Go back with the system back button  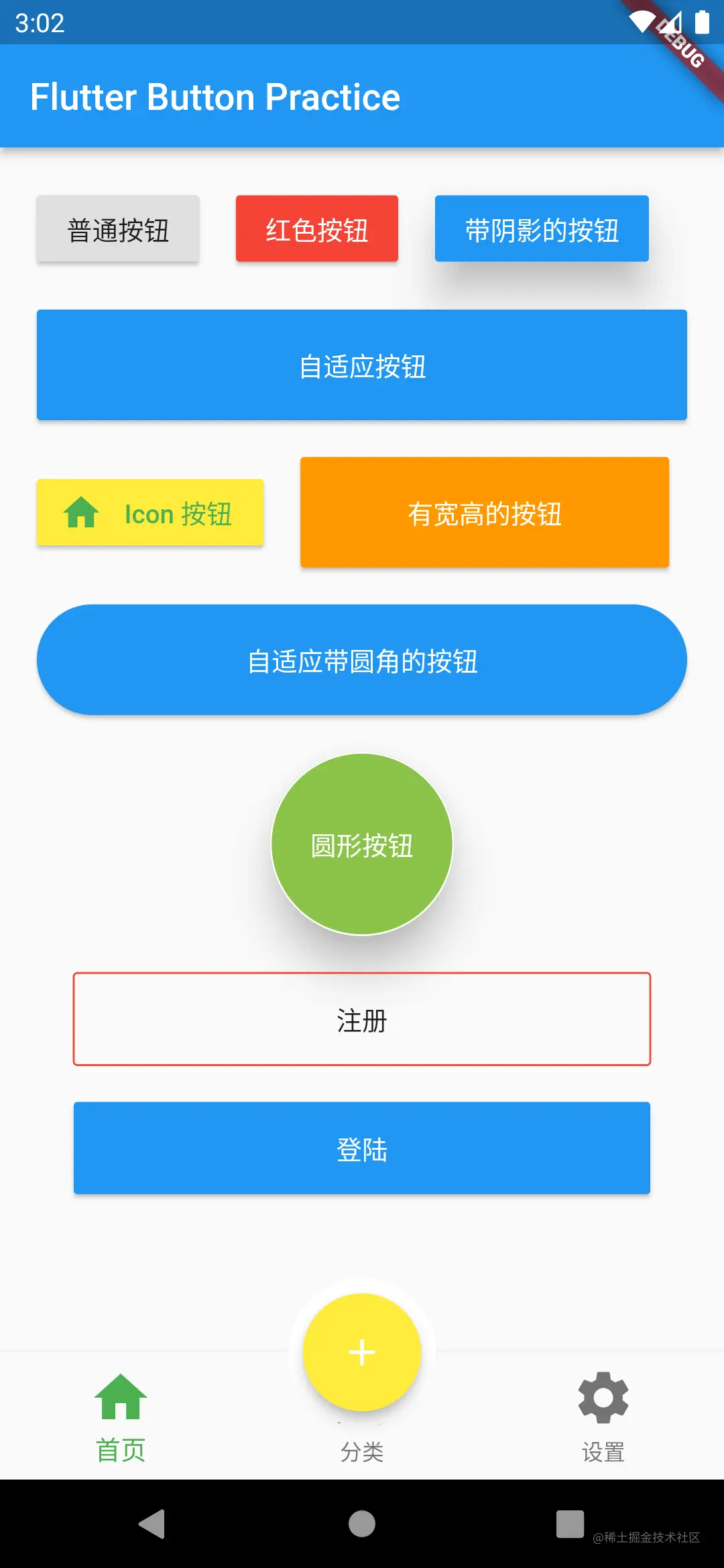tap(153, 1524)
